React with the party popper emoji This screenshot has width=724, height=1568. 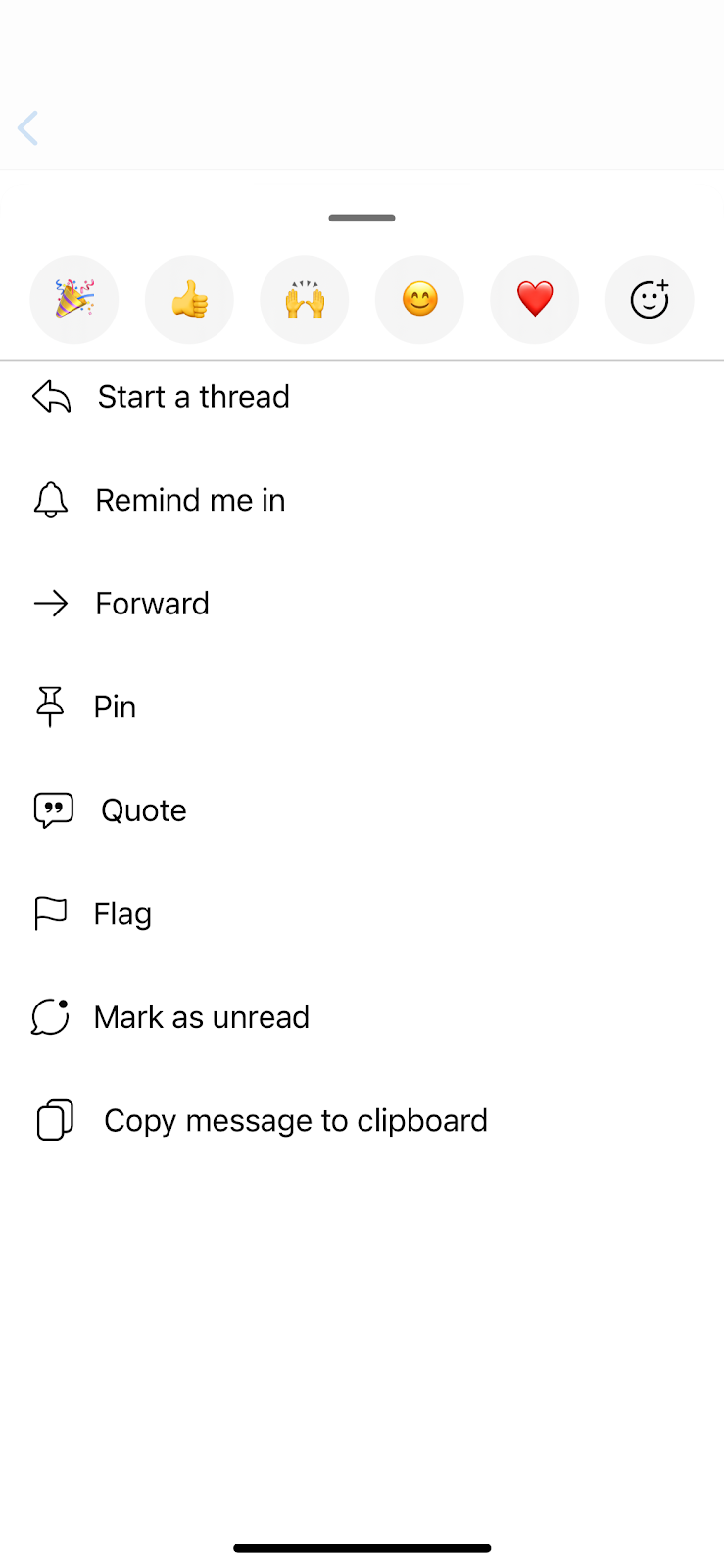pyautogui.click(x=74, y=299)
